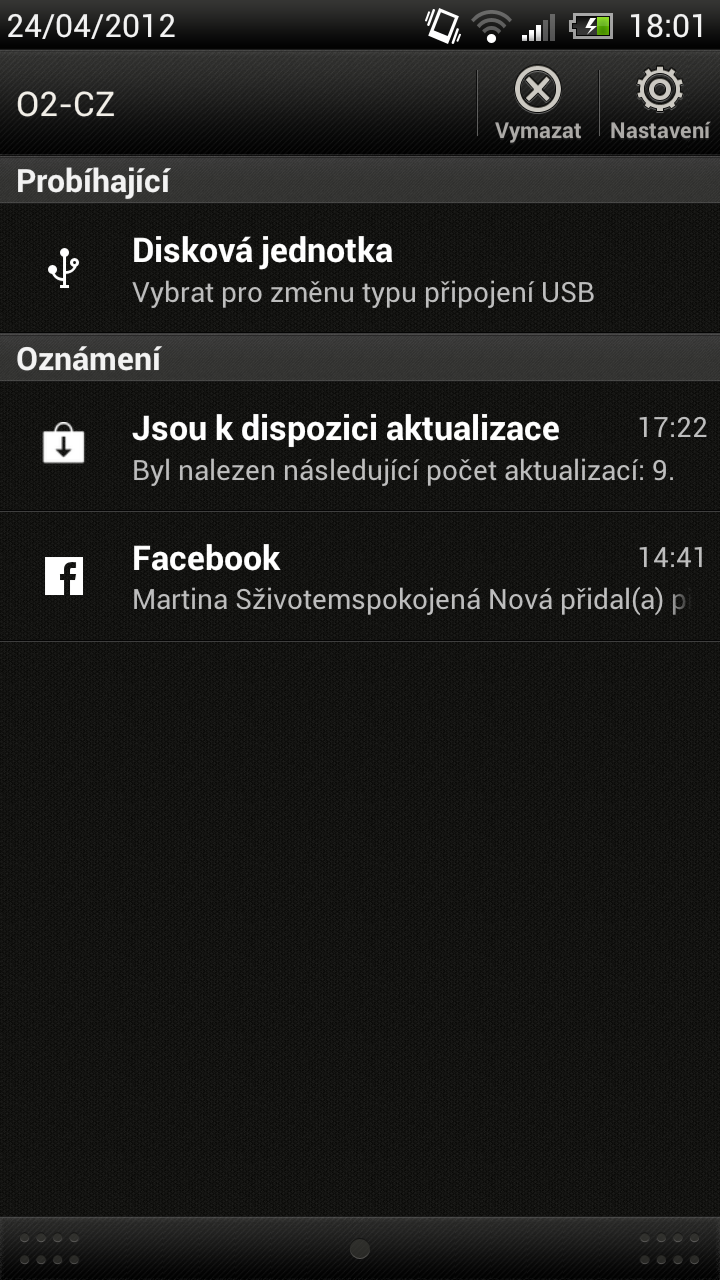Tap the clock showing 18:01
Viewport: 720px width, 1280px height.
pos(670,24)
